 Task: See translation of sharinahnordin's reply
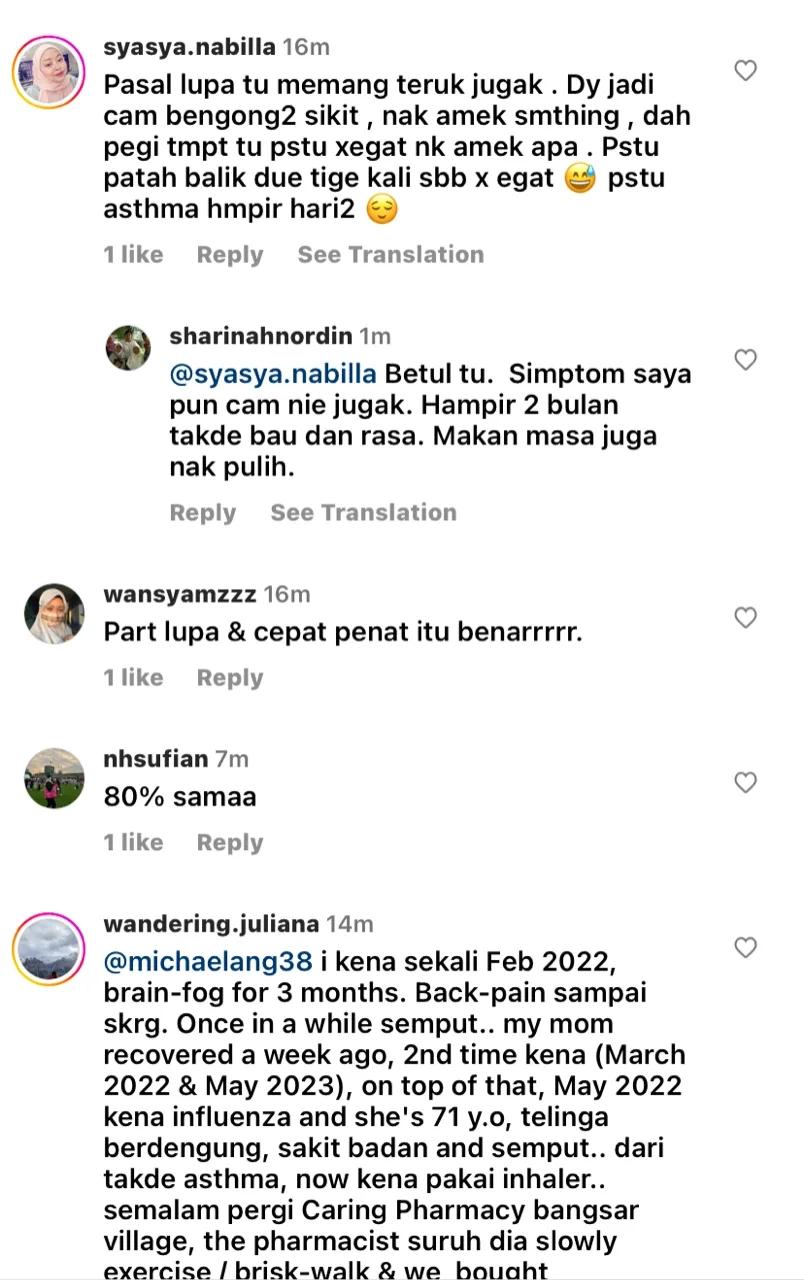point(363,513)
